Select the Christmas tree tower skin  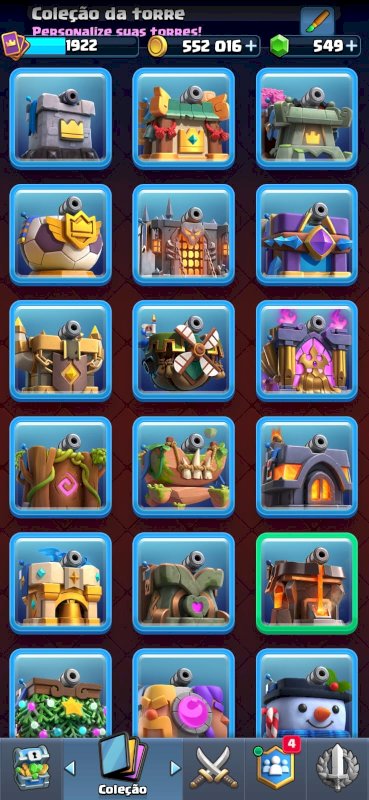point(61,694)
